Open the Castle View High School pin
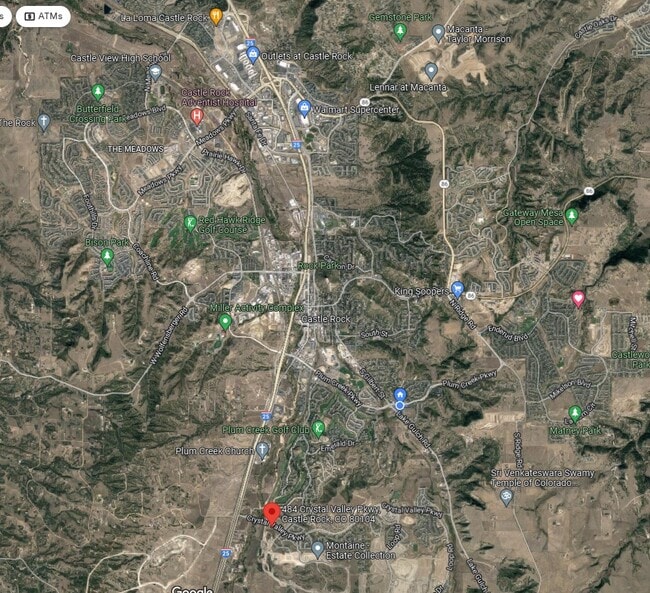 155,72
